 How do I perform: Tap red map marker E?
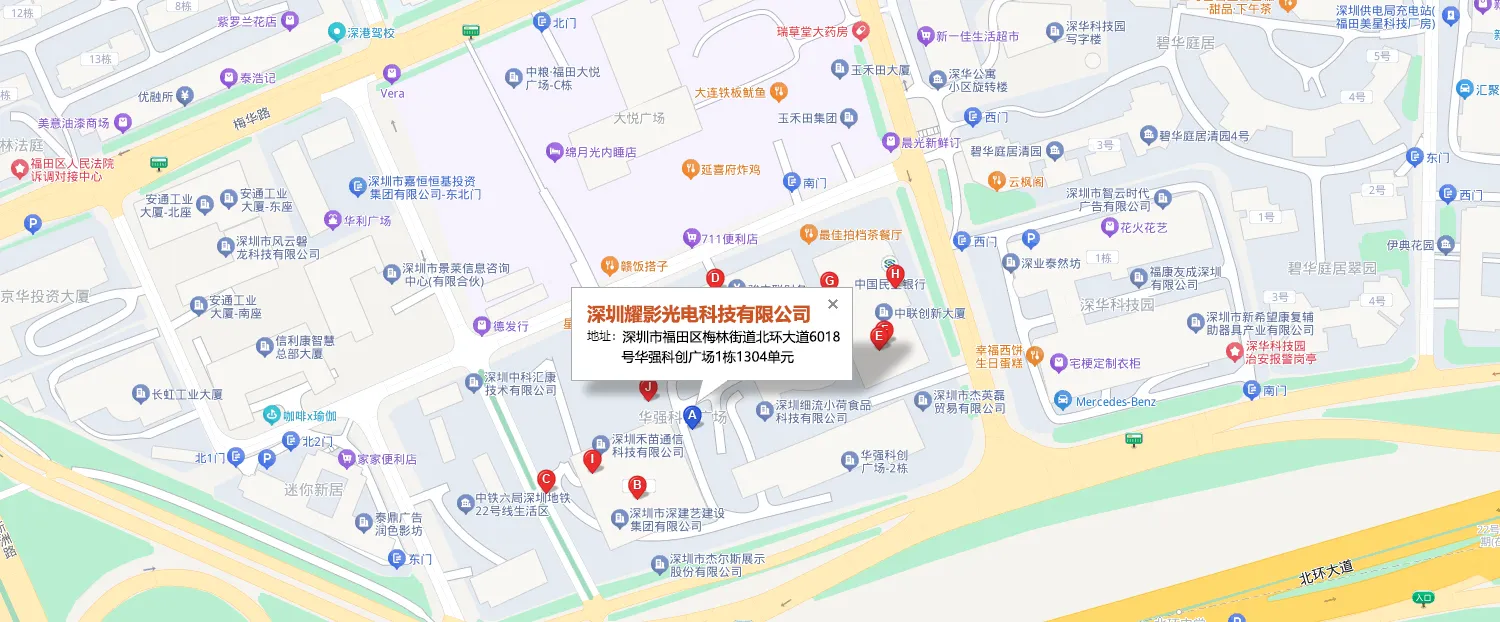(880, 337)
